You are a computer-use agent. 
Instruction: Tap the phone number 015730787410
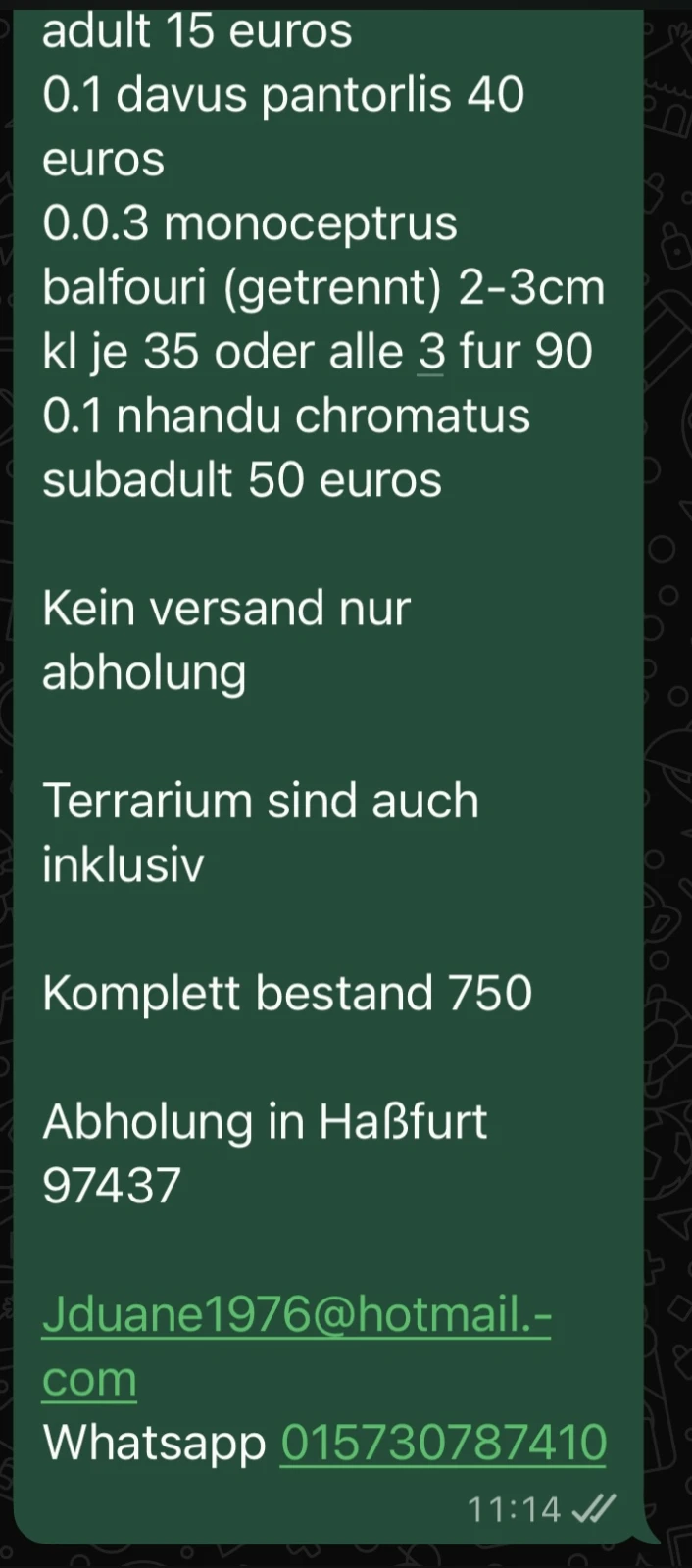tap(443, 1443)
